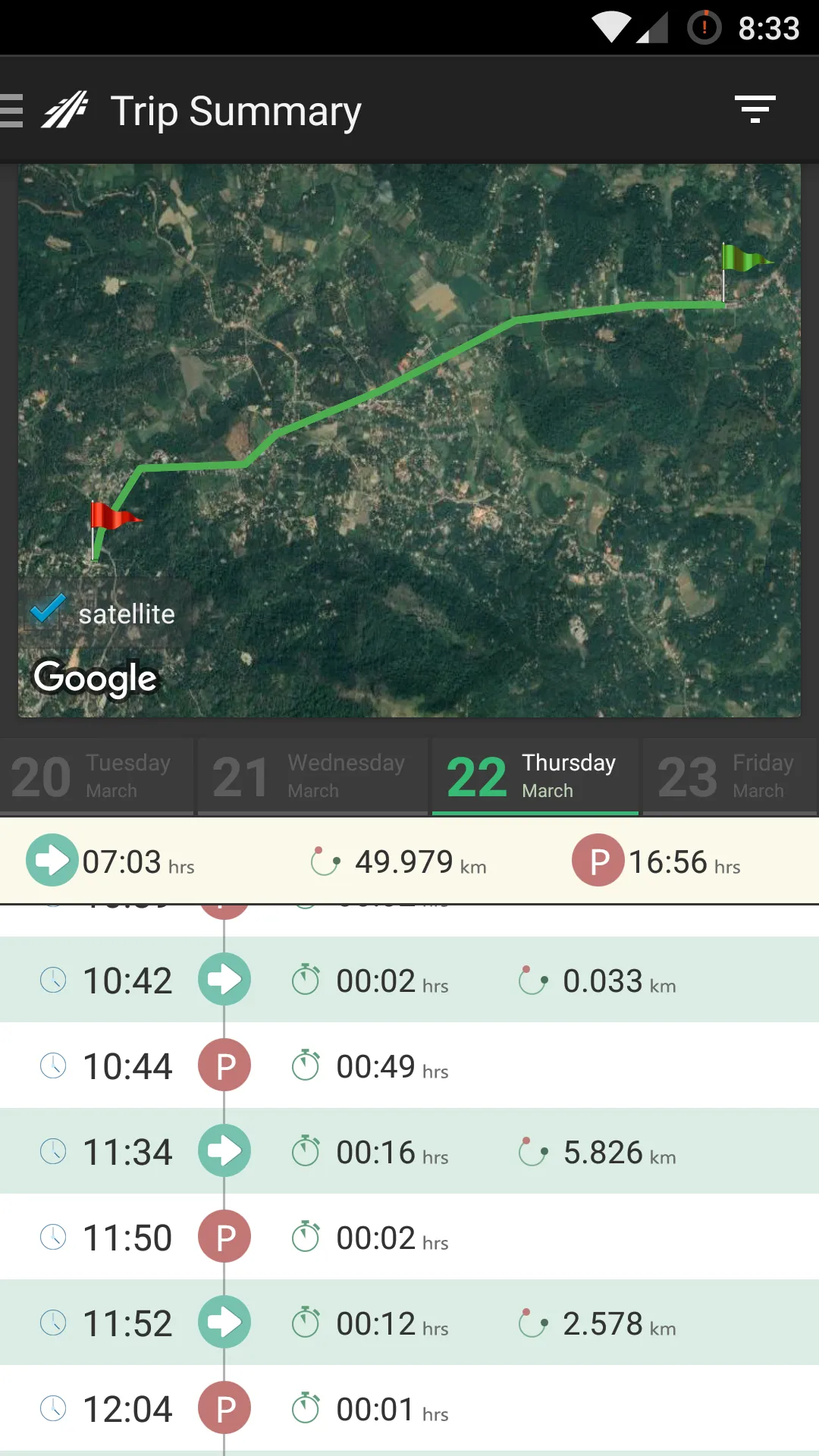Open the 11:50 parking stop
The width and height of the screenshot is (819, 1456).
tap(409, 1237)
